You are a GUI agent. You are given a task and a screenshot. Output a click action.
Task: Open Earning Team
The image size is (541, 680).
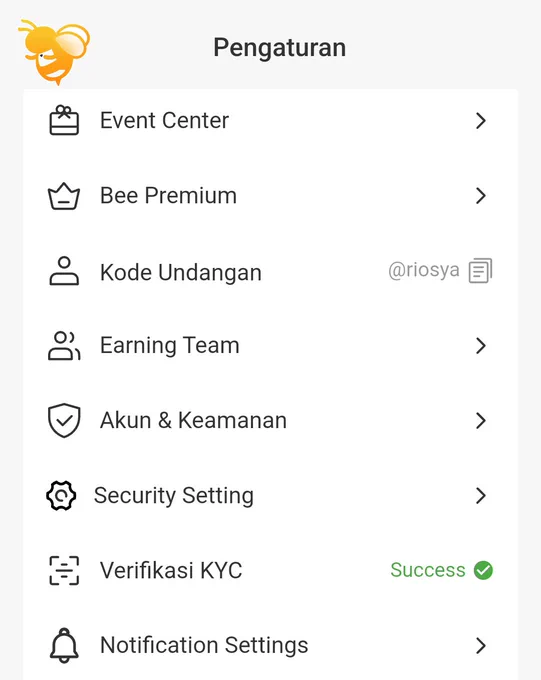270,346
